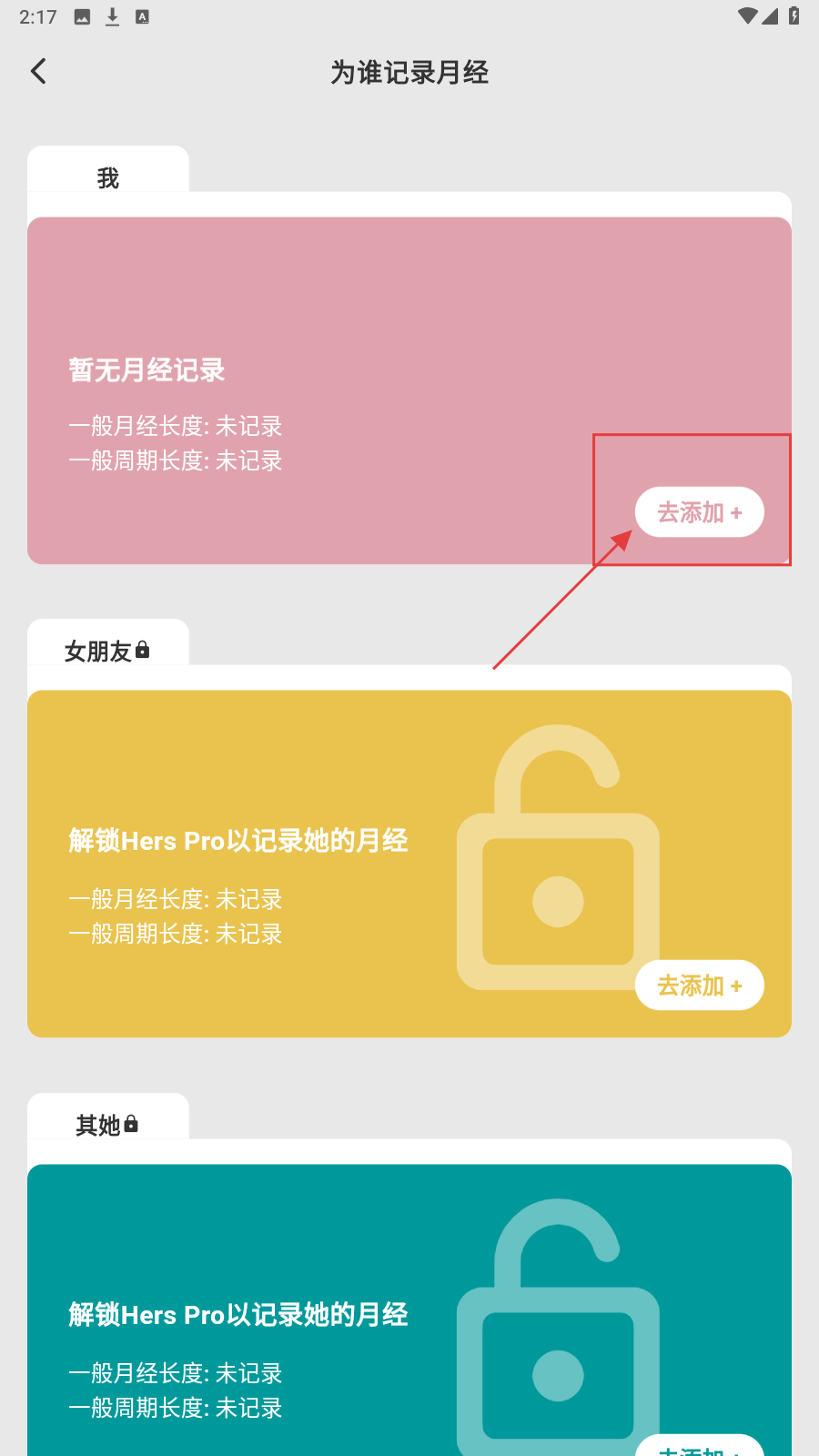Go back from 为谁记录月经 page
819x1456 pixels.
(38, 71)
